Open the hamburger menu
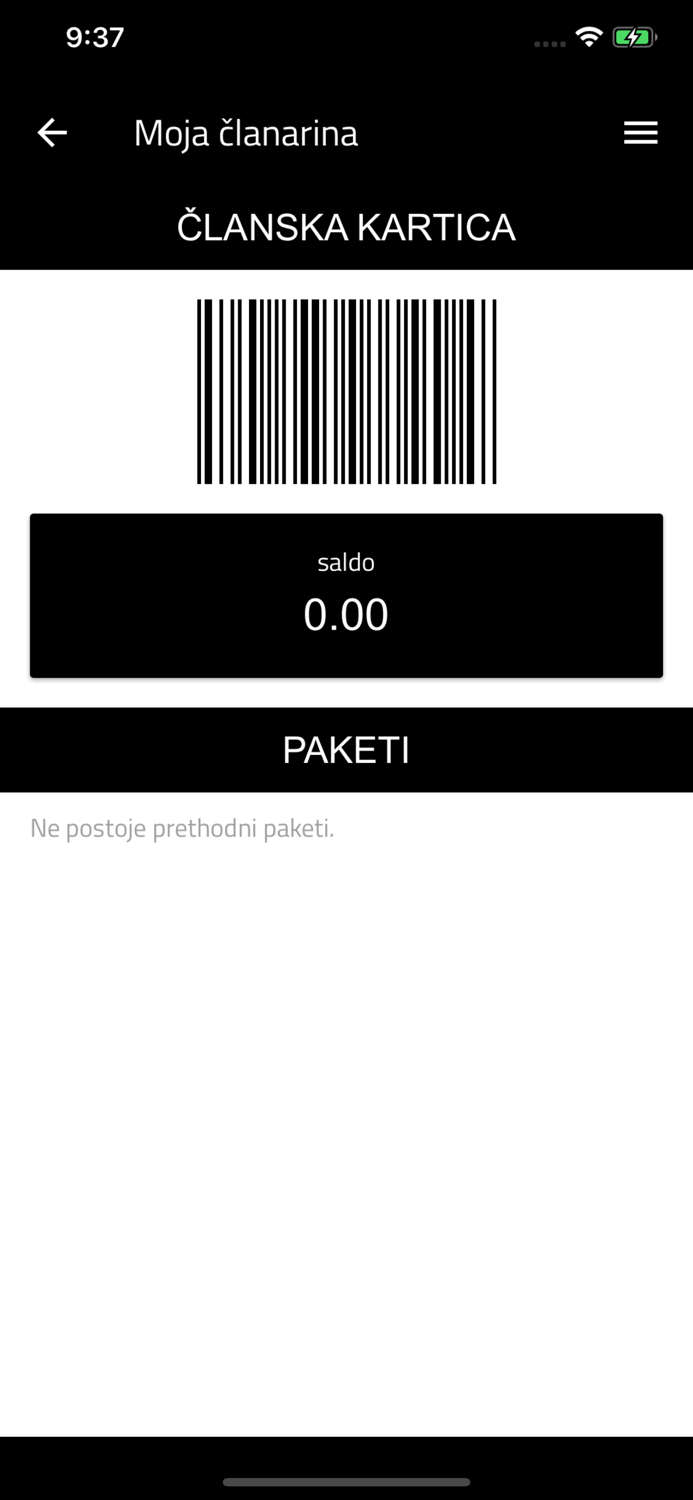 pos(640,132)
